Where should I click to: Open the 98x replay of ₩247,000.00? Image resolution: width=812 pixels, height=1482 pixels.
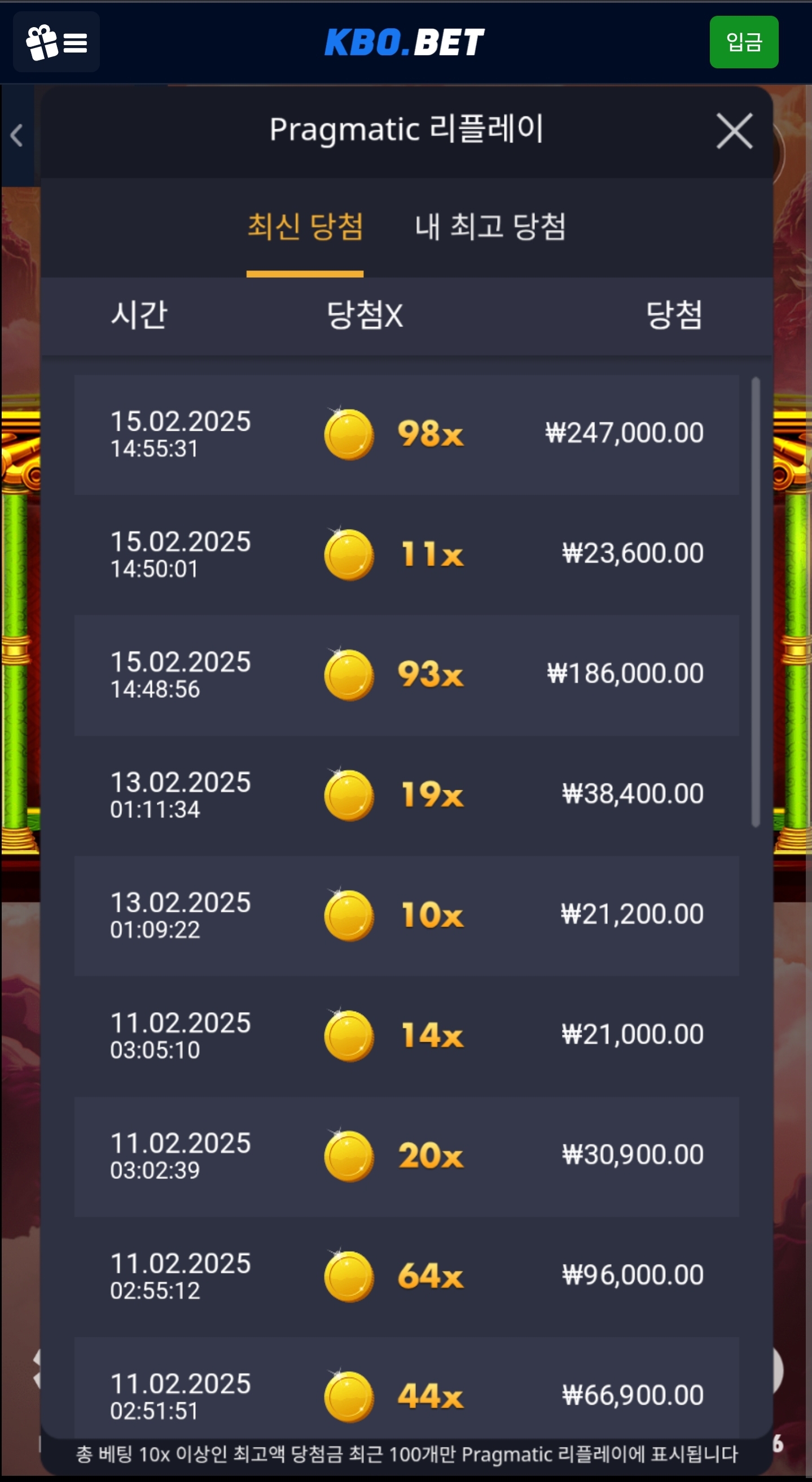tap(406, 434)
